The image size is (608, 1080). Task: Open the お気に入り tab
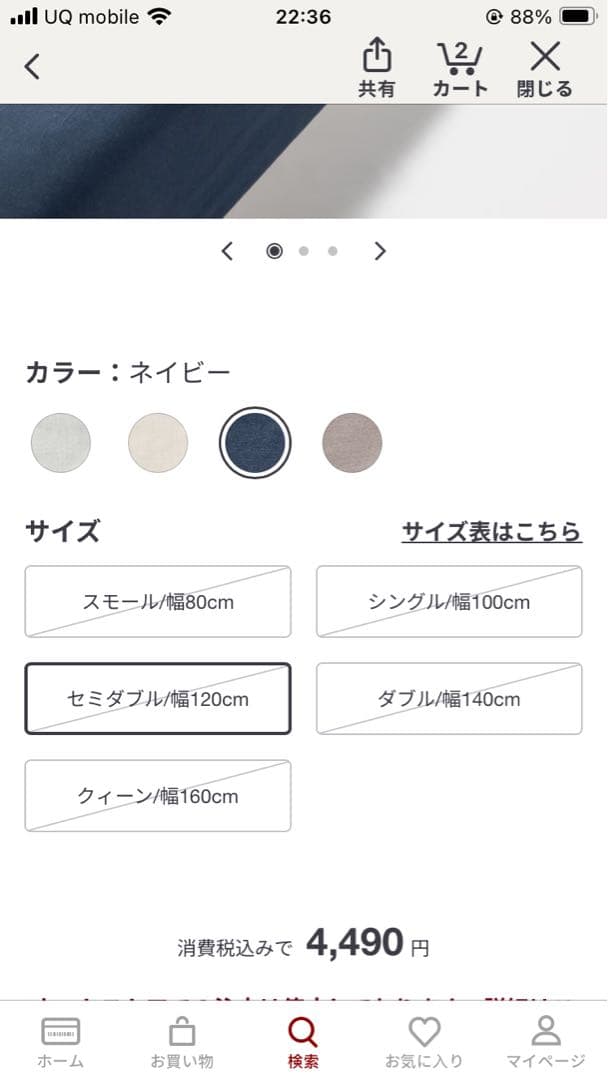(424, 1042)
